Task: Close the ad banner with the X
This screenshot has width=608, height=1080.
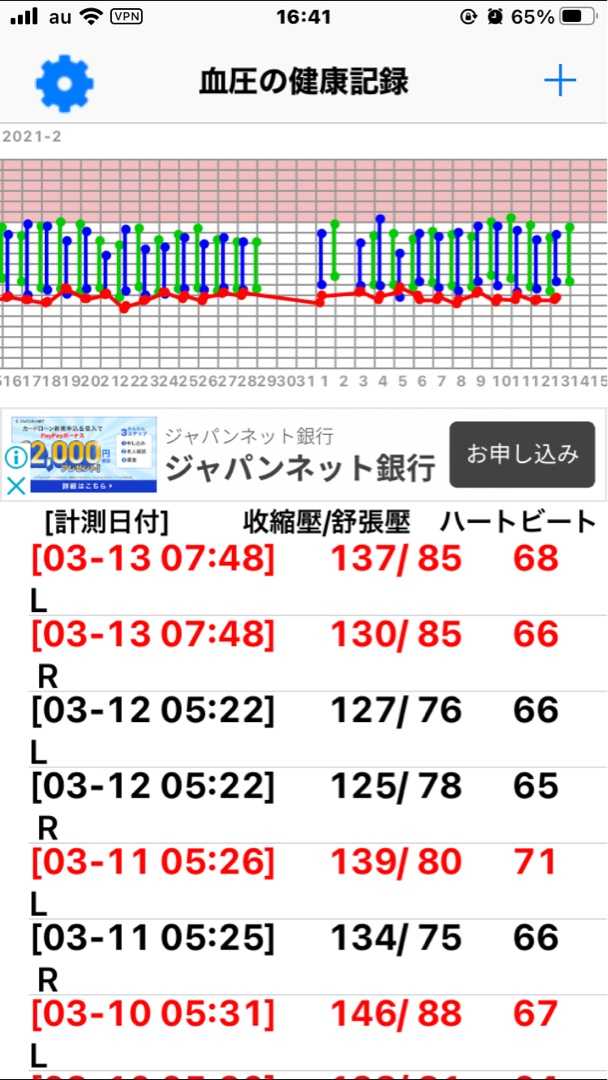Action: click(16, 486)
